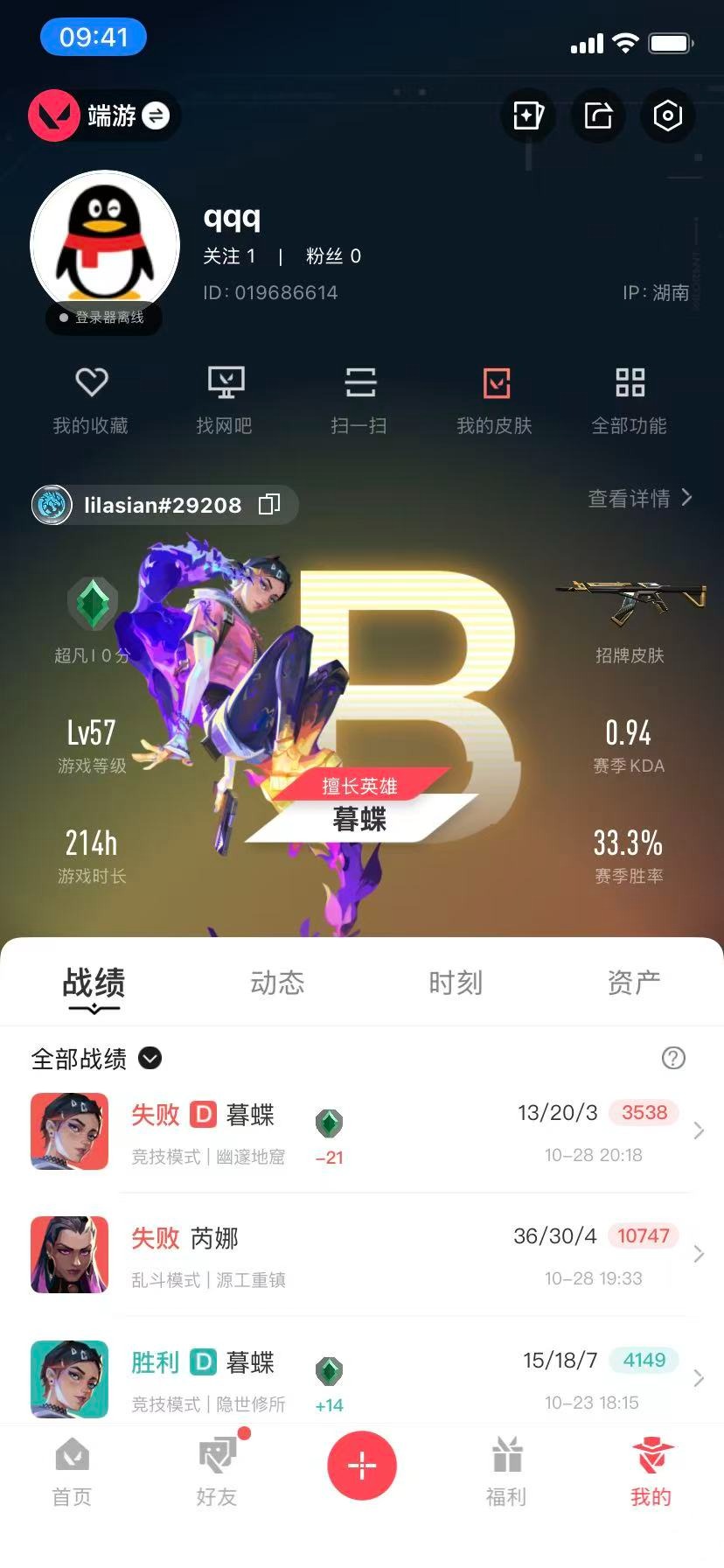Open settings via the gear icon
The width and height of the screenshot is (724, 1568).
pos(667,115)
